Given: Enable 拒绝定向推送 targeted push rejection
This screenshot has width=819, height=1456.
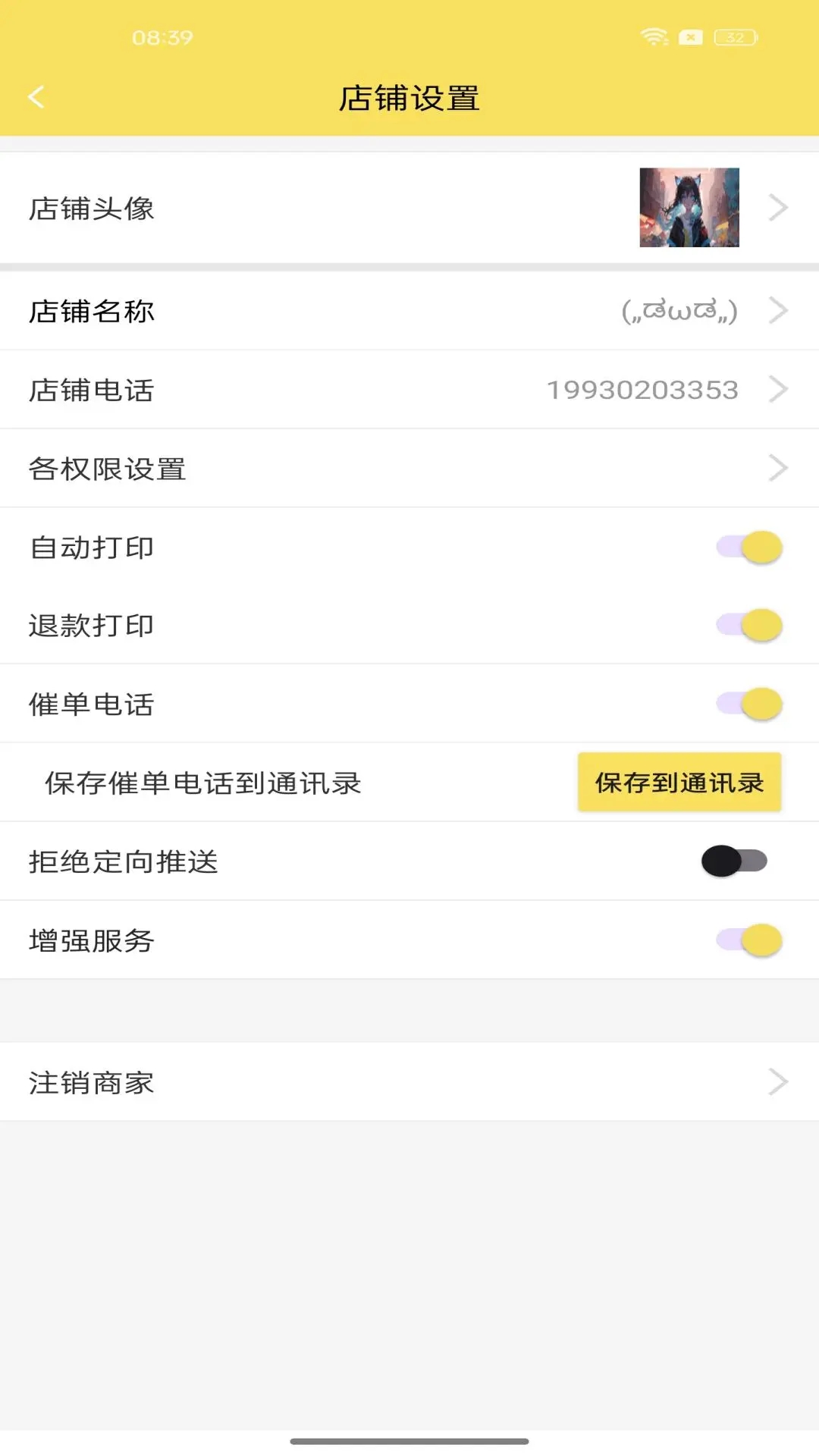Looking at the screenshot, I should [x=733, y=861].
